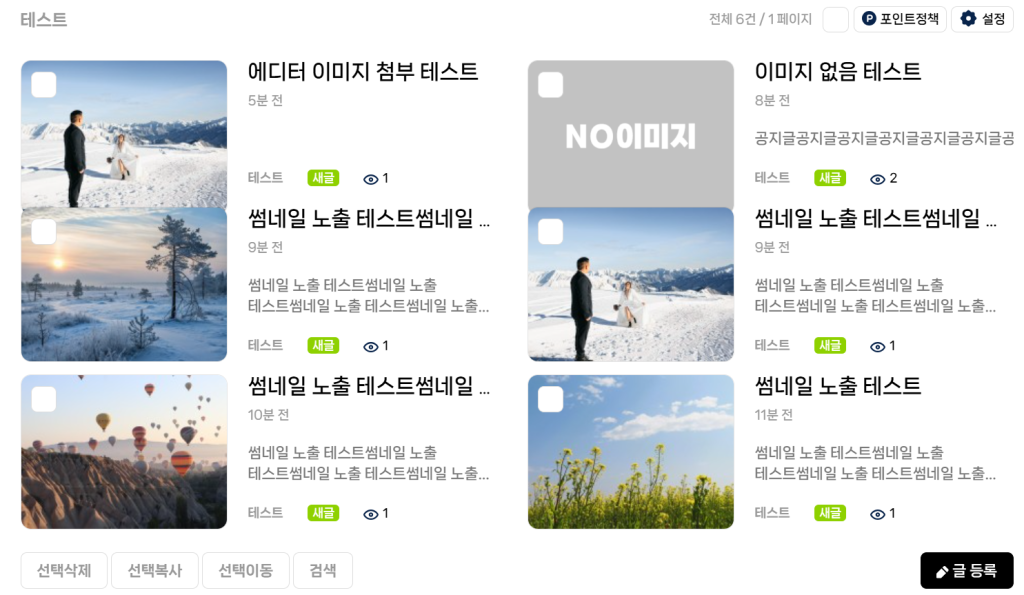Open the 포인트정책 button

[900, 19]
